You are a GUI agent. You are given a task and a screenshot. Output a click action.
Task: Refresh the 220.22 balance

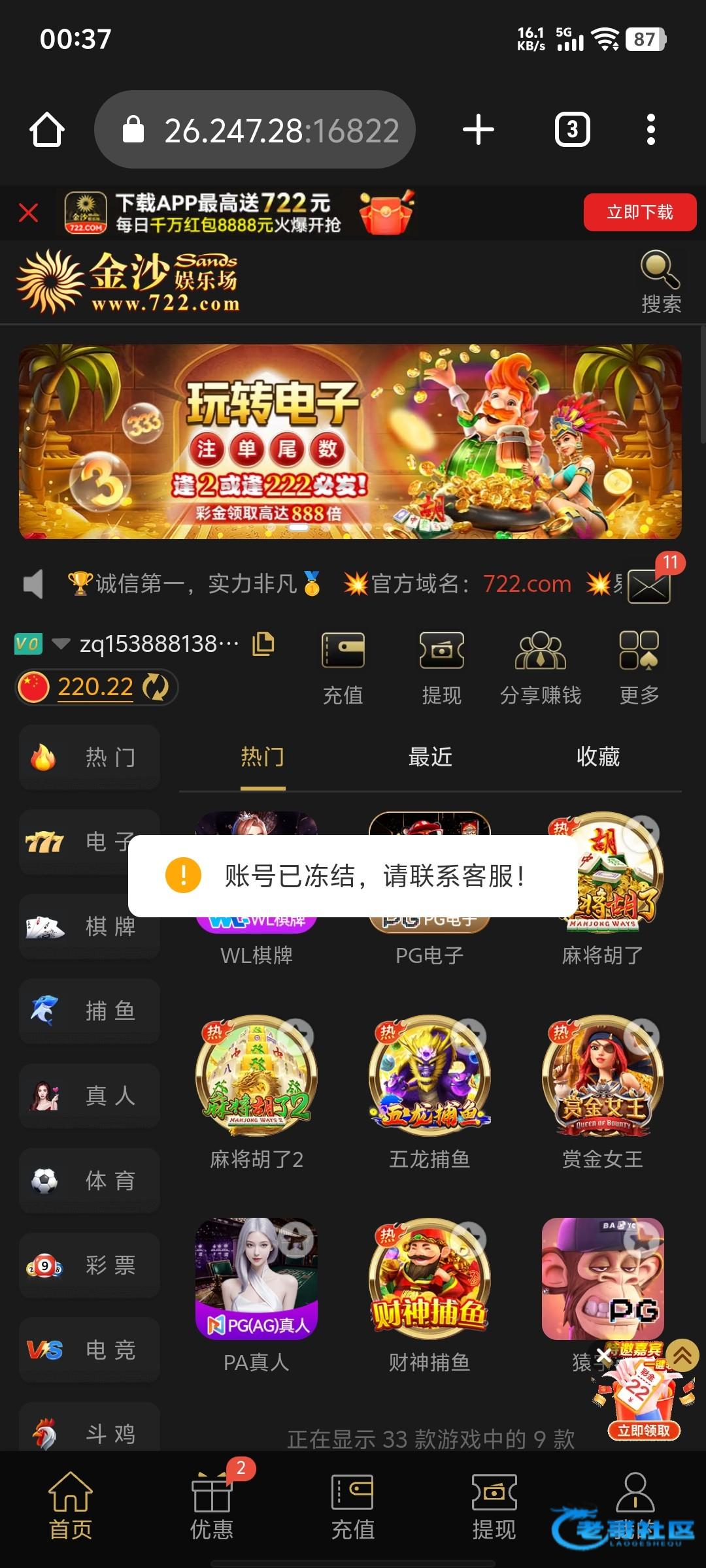pos(156,687)
